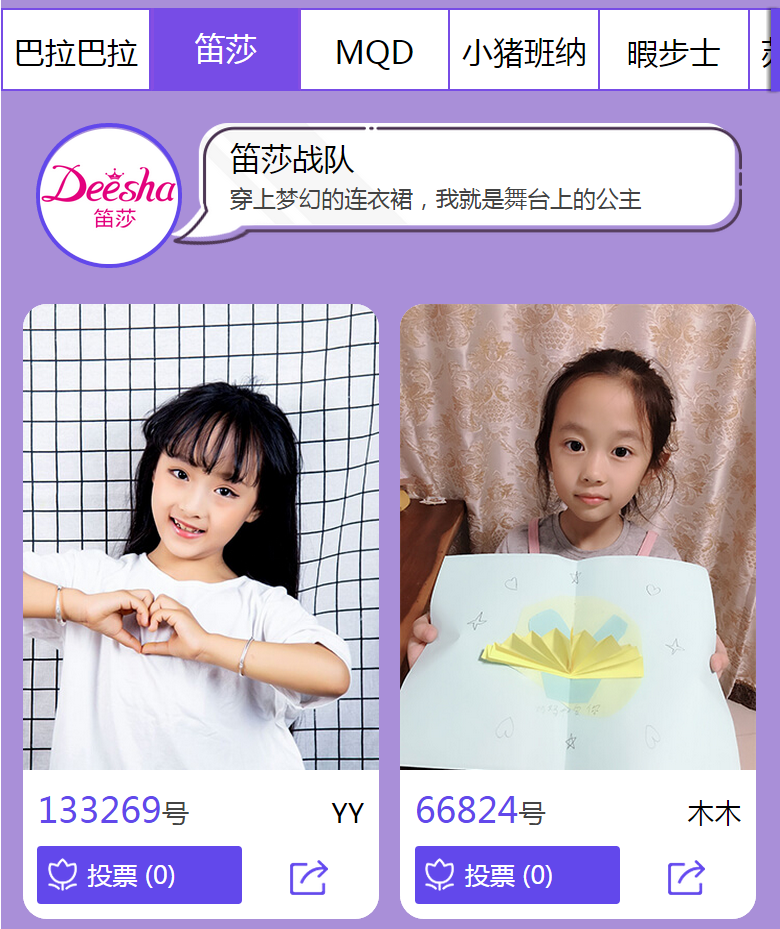Switch to the 巴拉巴拉 brand tab

pyautogui.click(x=76, y=51)
